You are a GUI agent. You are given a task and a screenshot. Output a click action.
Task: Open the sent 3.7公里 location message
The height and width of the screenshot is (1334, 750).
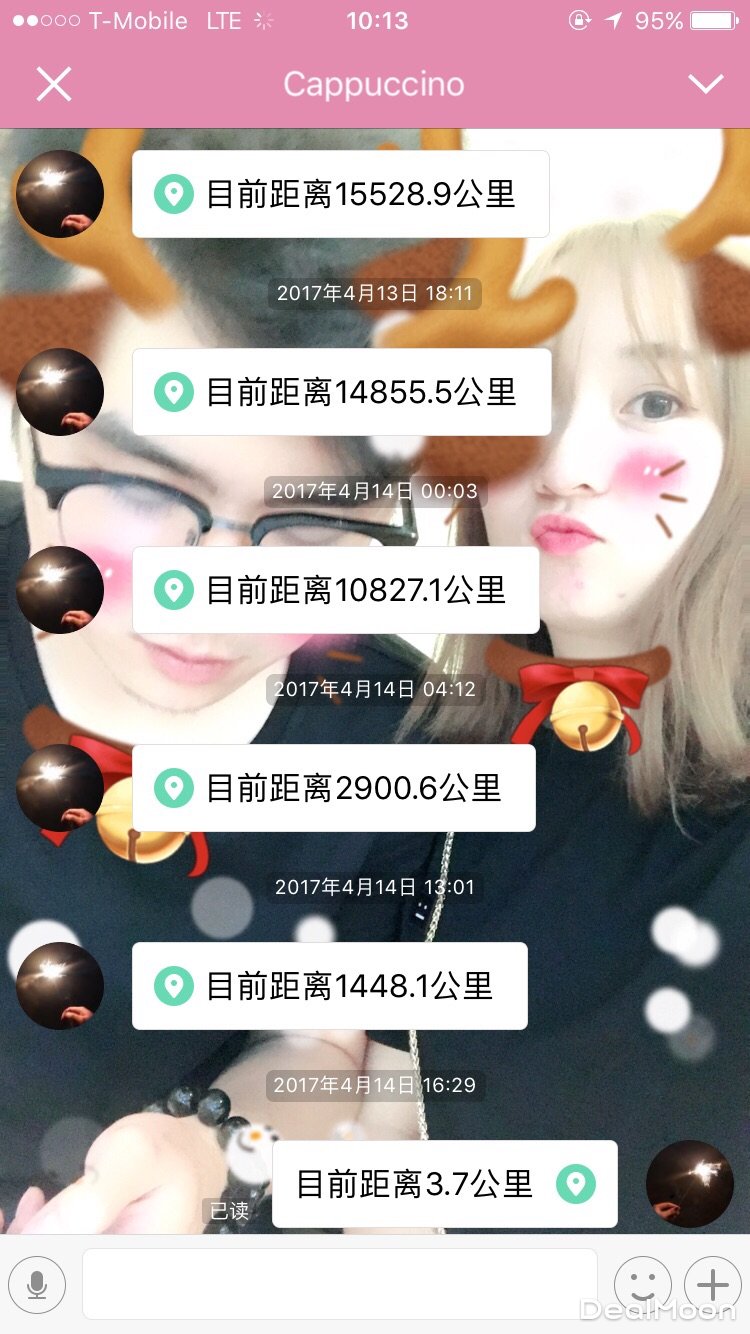tap(444, 1184)
